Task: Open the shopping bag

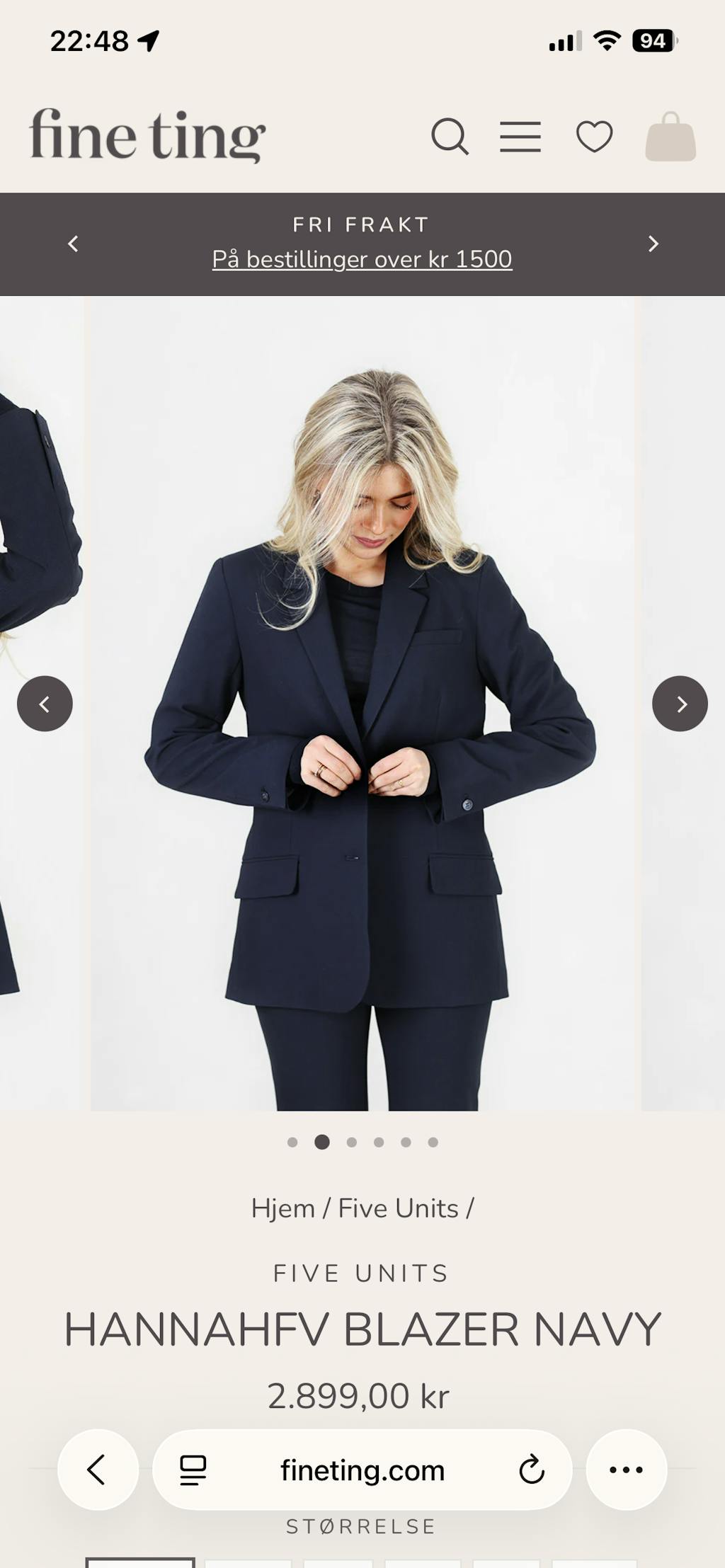Action: [670, 137]
